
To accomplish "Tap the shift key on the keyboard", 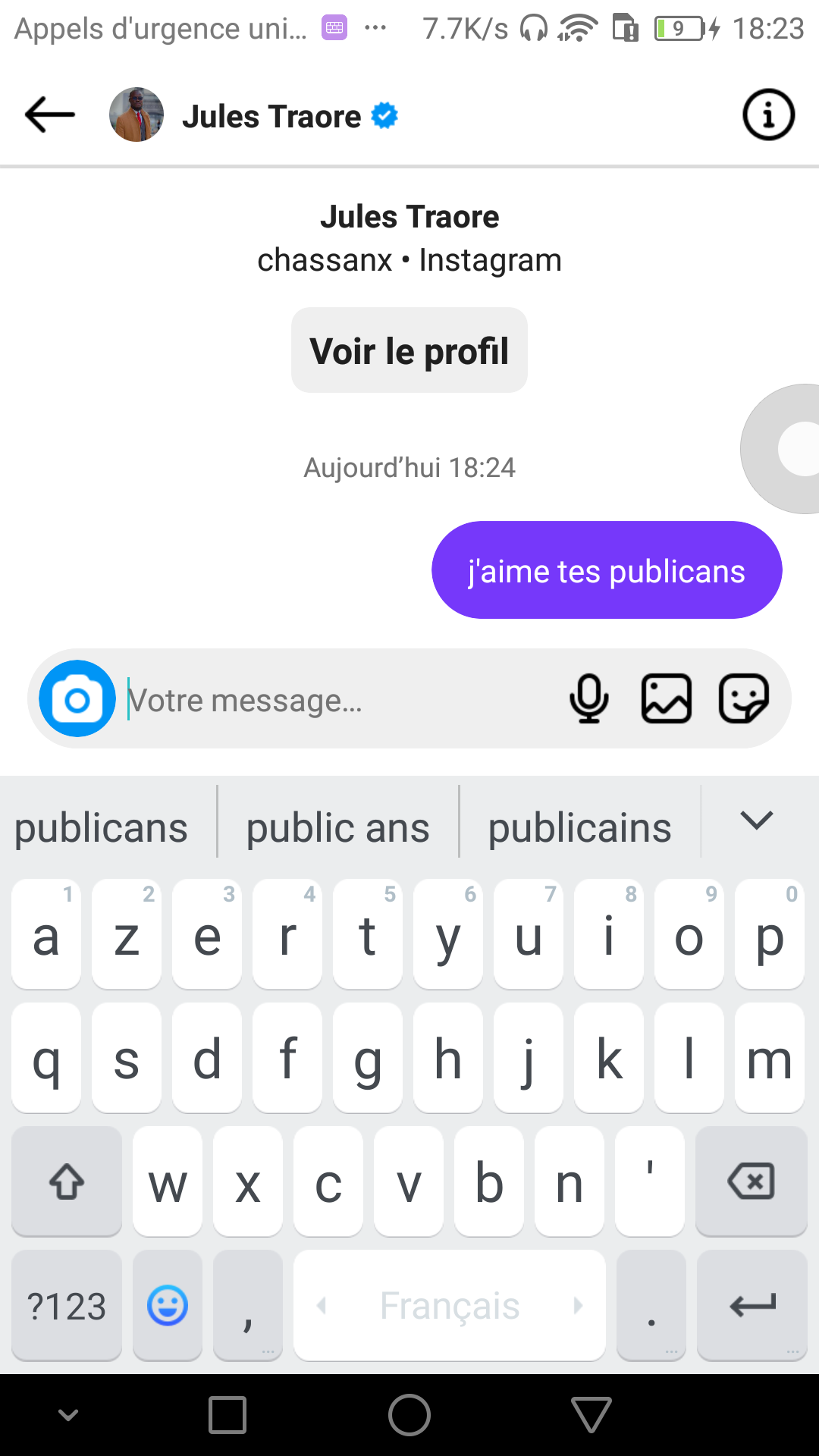I will coord(67,1181).
